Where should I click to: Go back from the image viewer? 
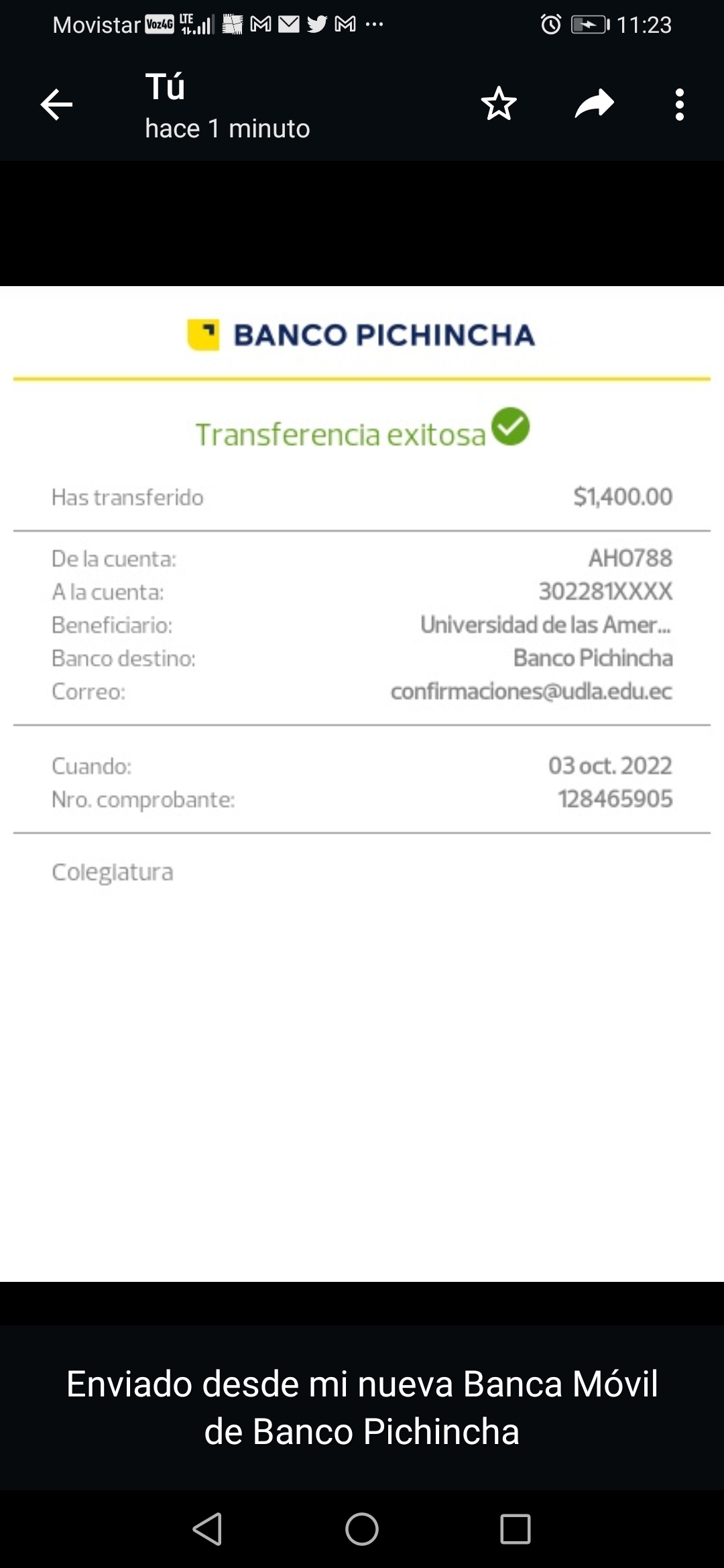coord(56,105)
